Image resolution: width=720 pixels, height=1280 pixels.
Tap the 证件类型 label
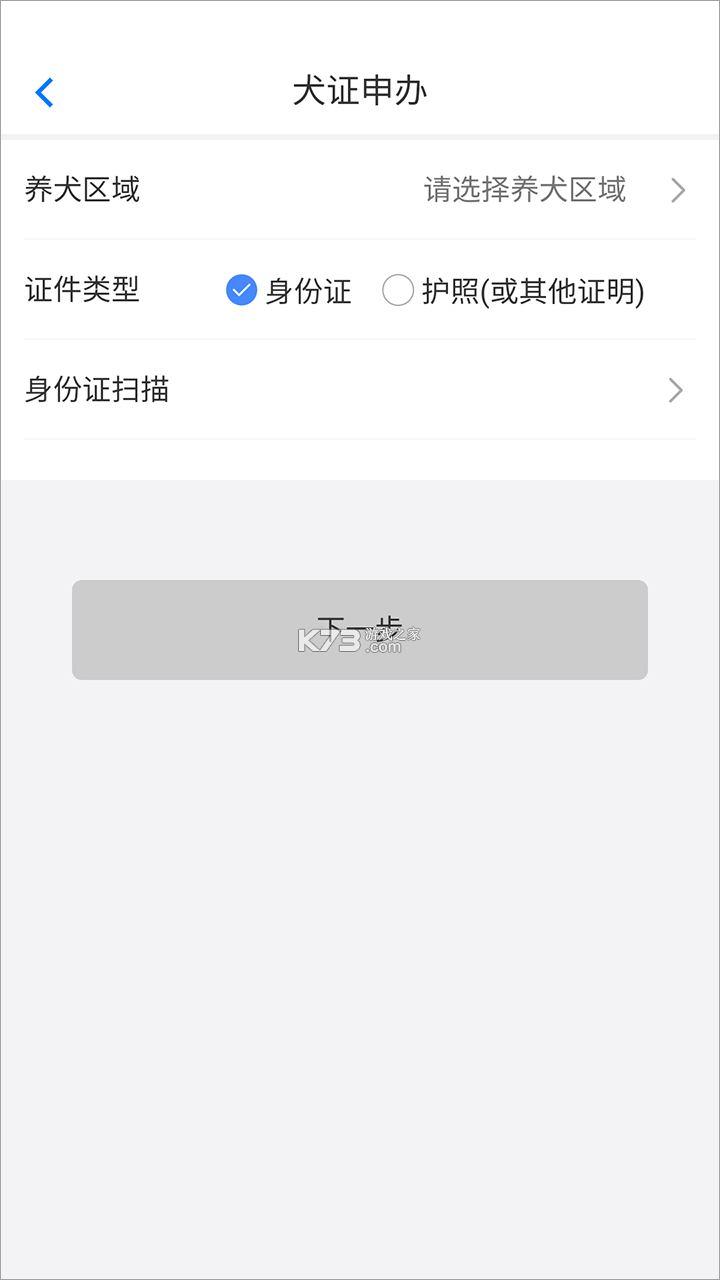click(81, 290)
